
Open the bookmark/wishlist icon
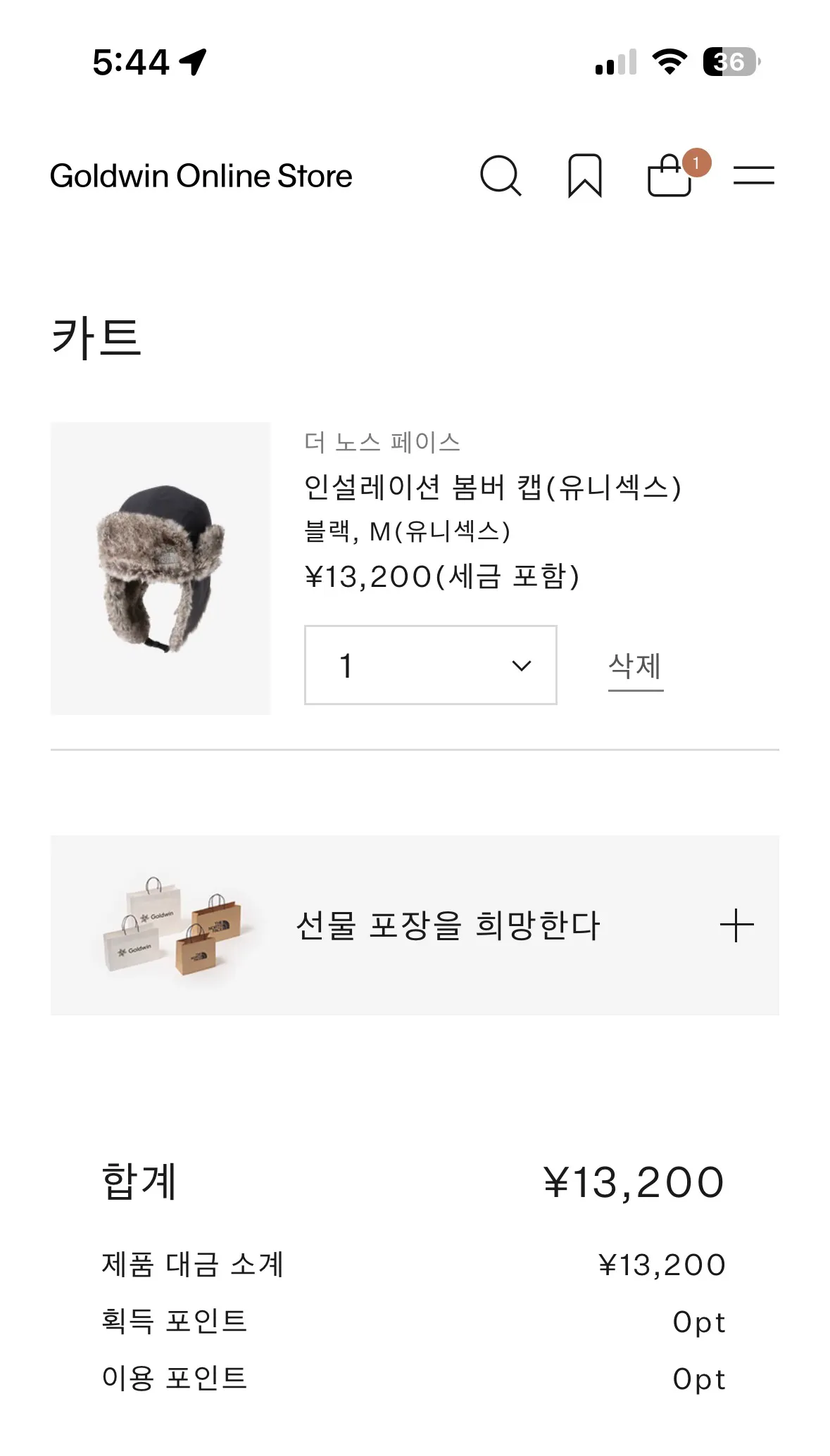[x=586, y=176]
